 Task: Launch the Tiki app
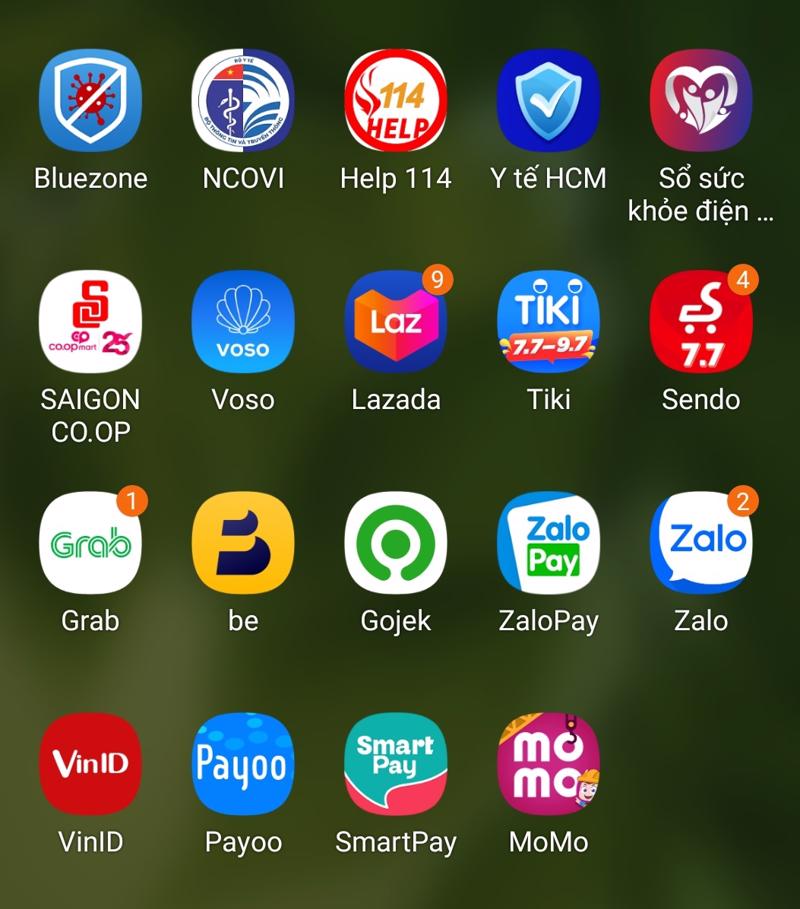pyautogui.click(x=548, y=322)
